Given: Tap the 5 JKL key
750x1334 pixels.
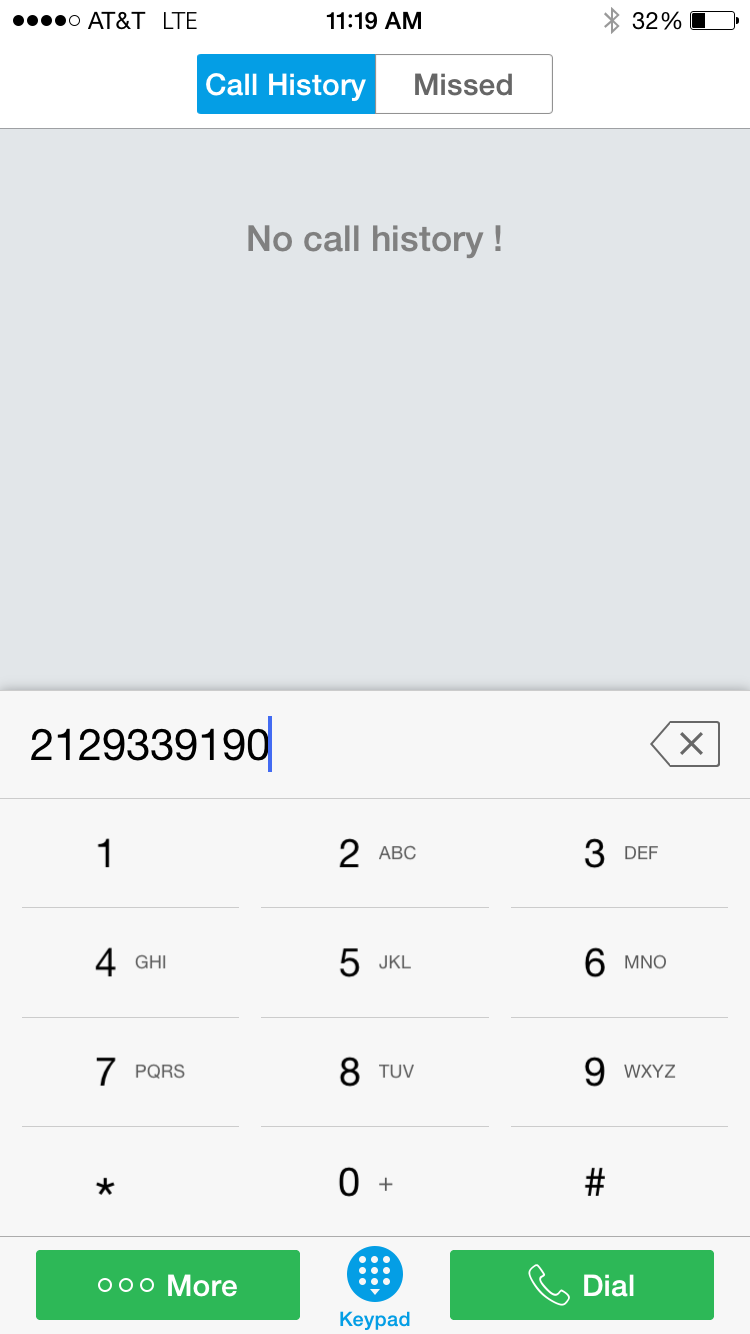Looking at the screenshot, I should (375, 963).
